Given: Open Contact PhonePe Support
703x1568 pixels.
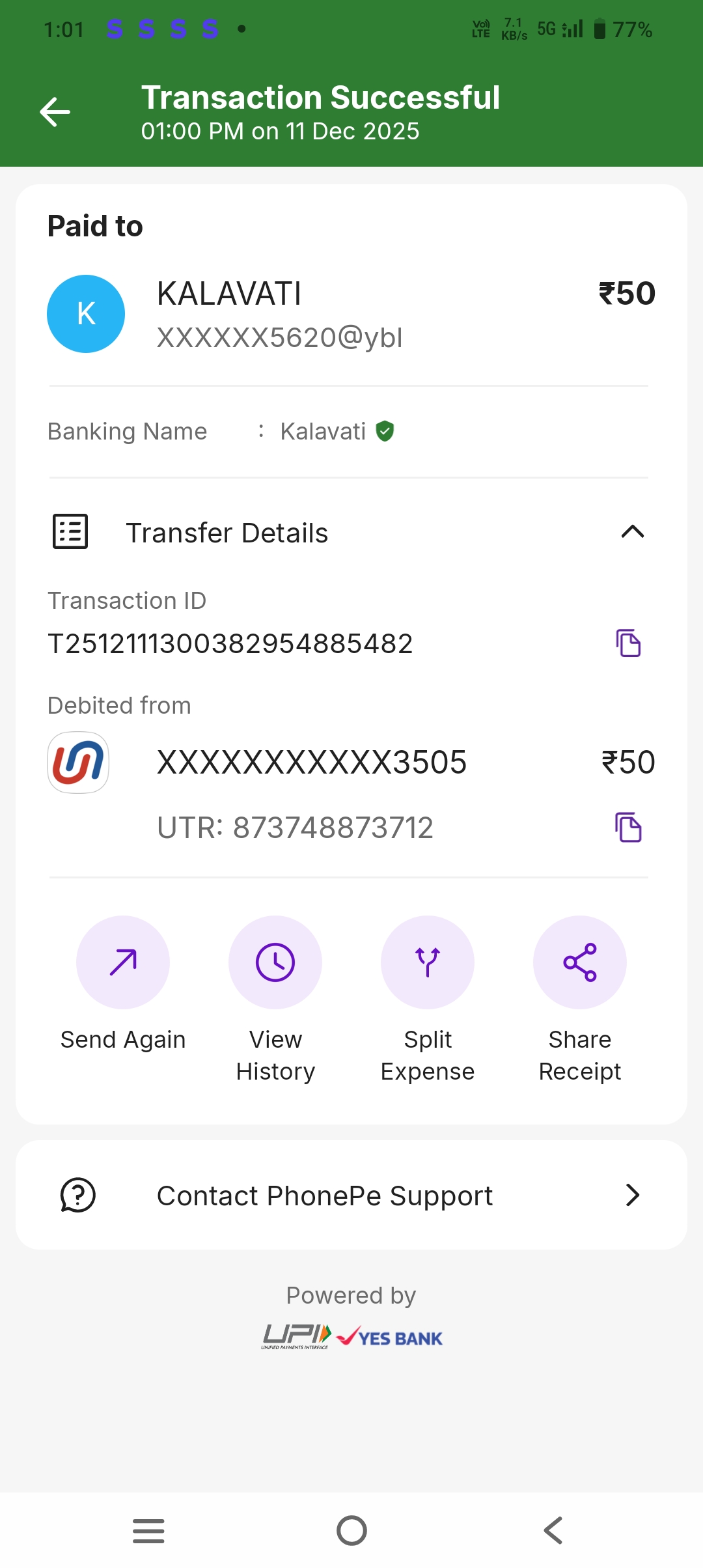Looking at the screenshot, I should point(351,1195).
